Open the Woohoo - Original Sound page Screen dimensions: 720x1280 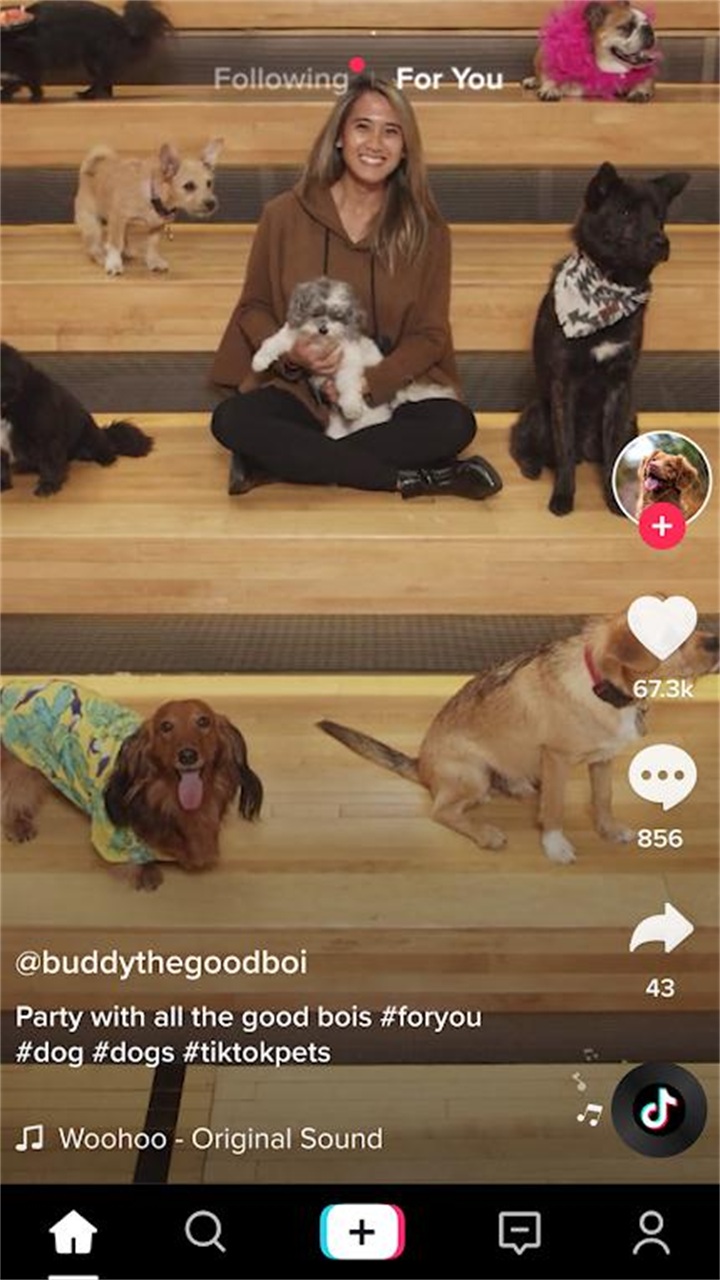[220, 1138]
